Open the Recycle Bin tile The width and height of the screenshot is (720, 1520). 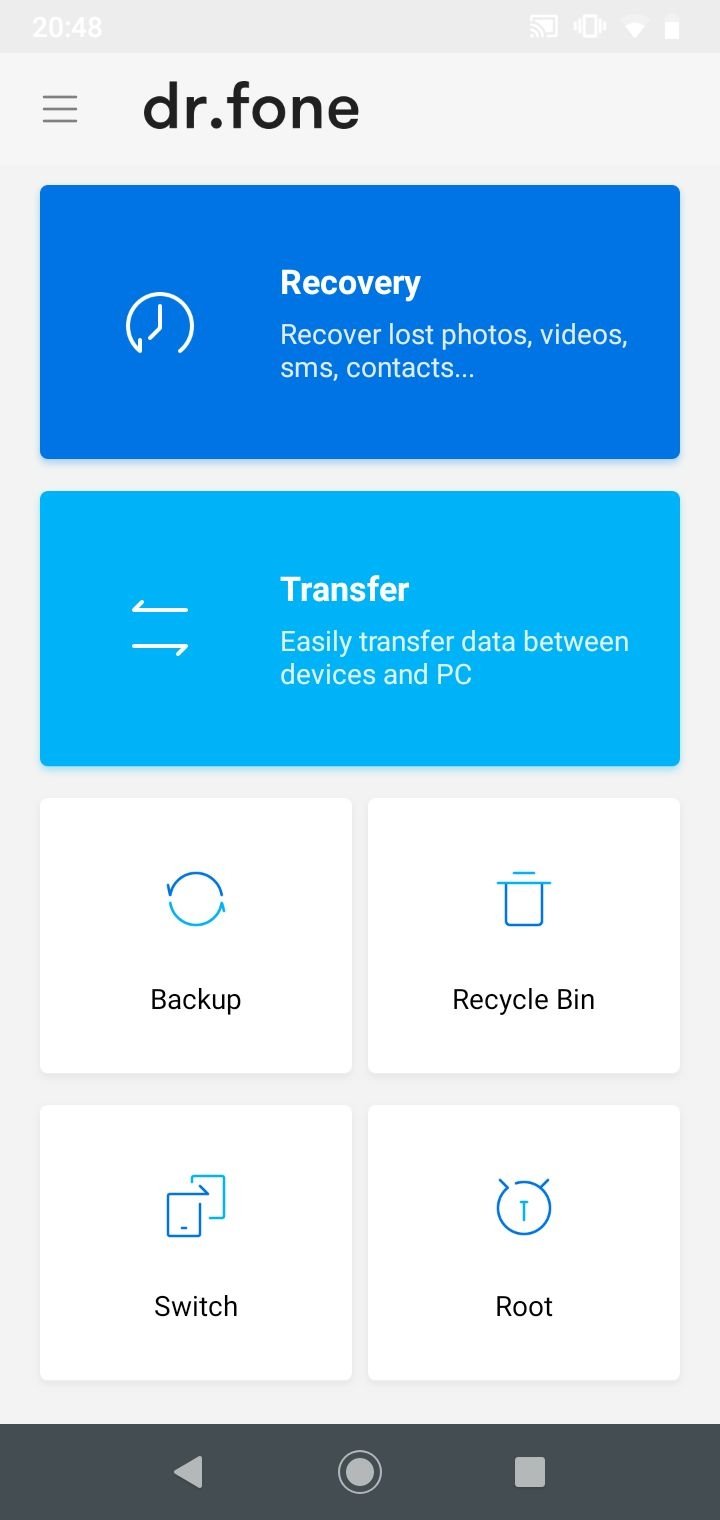[523, 936]
